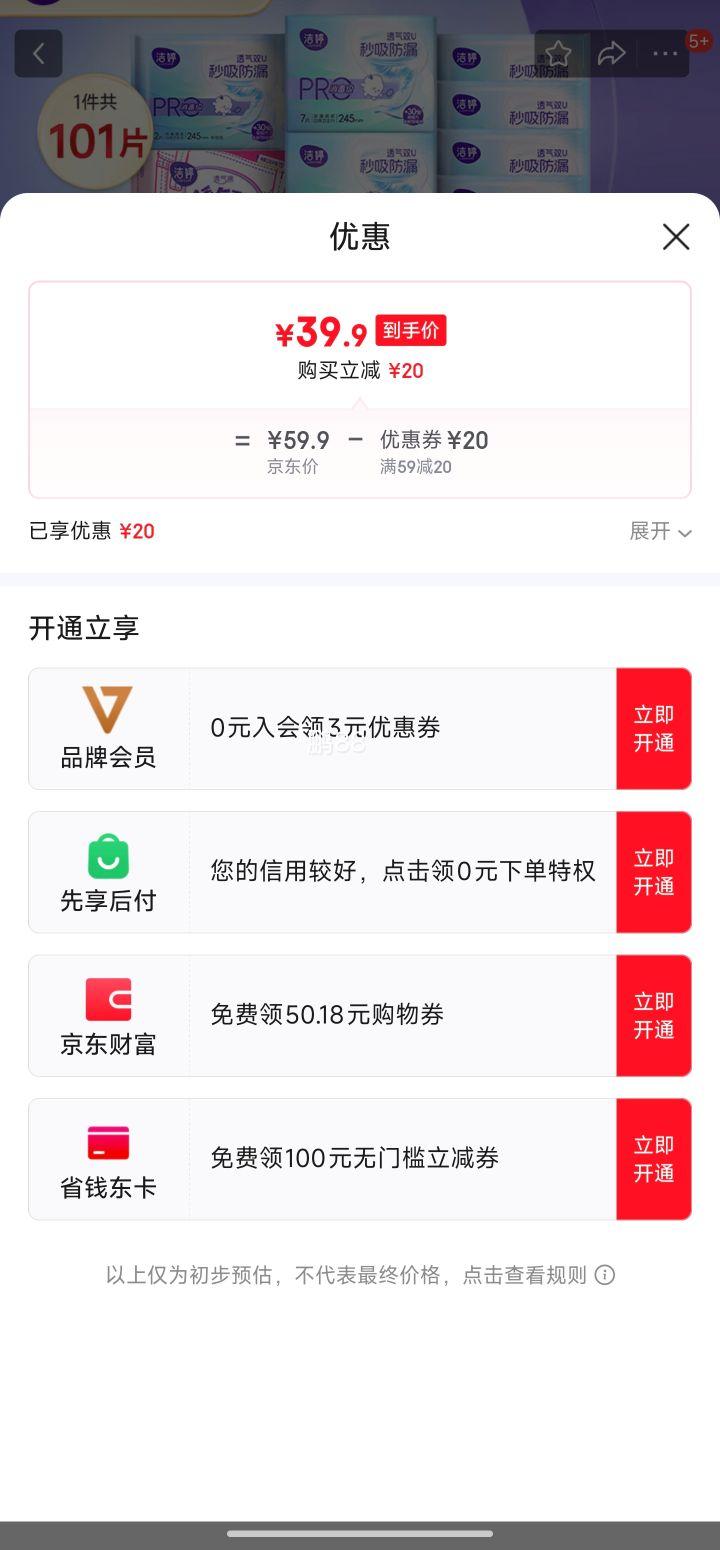
Task: Activate 品牌会员 with 立即开通 button
Action: coord(654,728)
